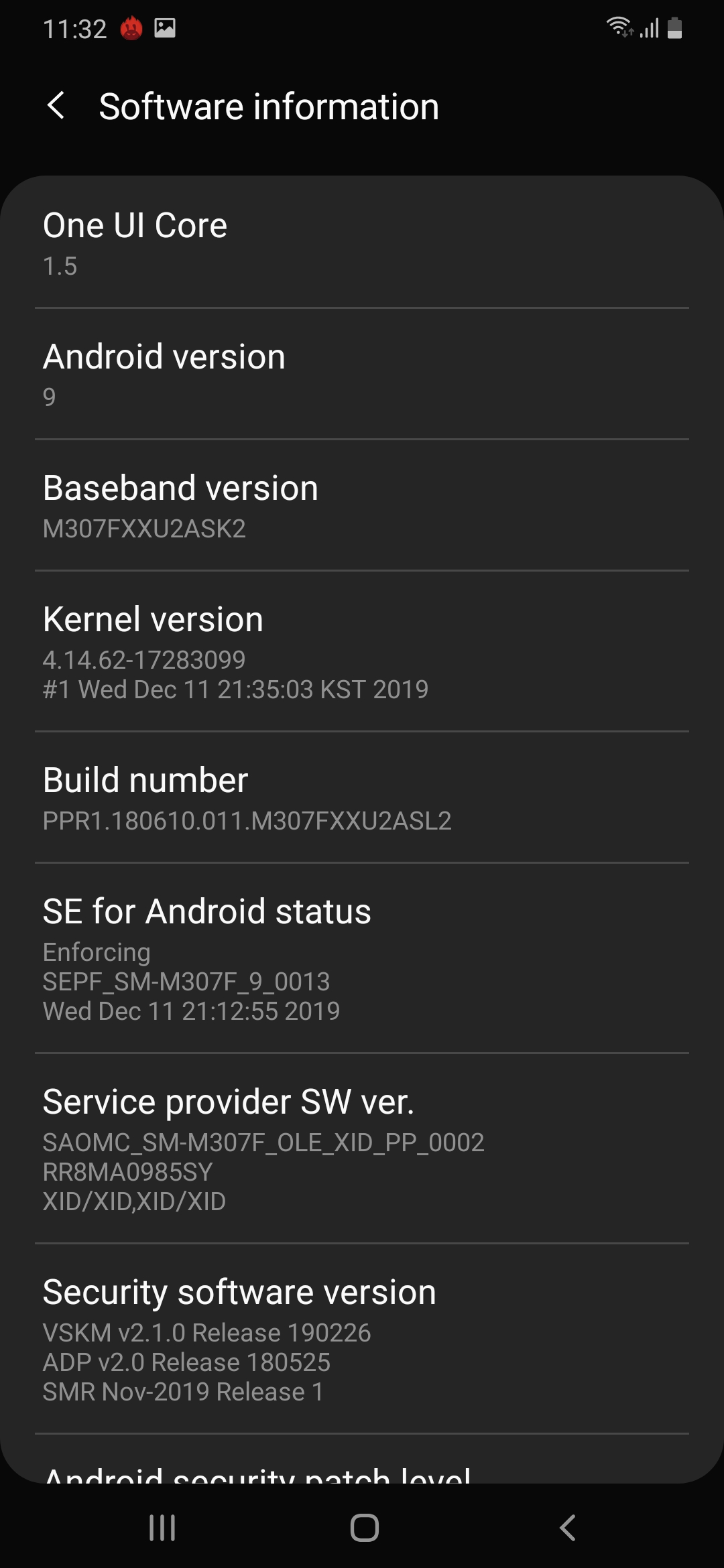Tap the Build number row
724x1568 pixels.
click(362, 797)
